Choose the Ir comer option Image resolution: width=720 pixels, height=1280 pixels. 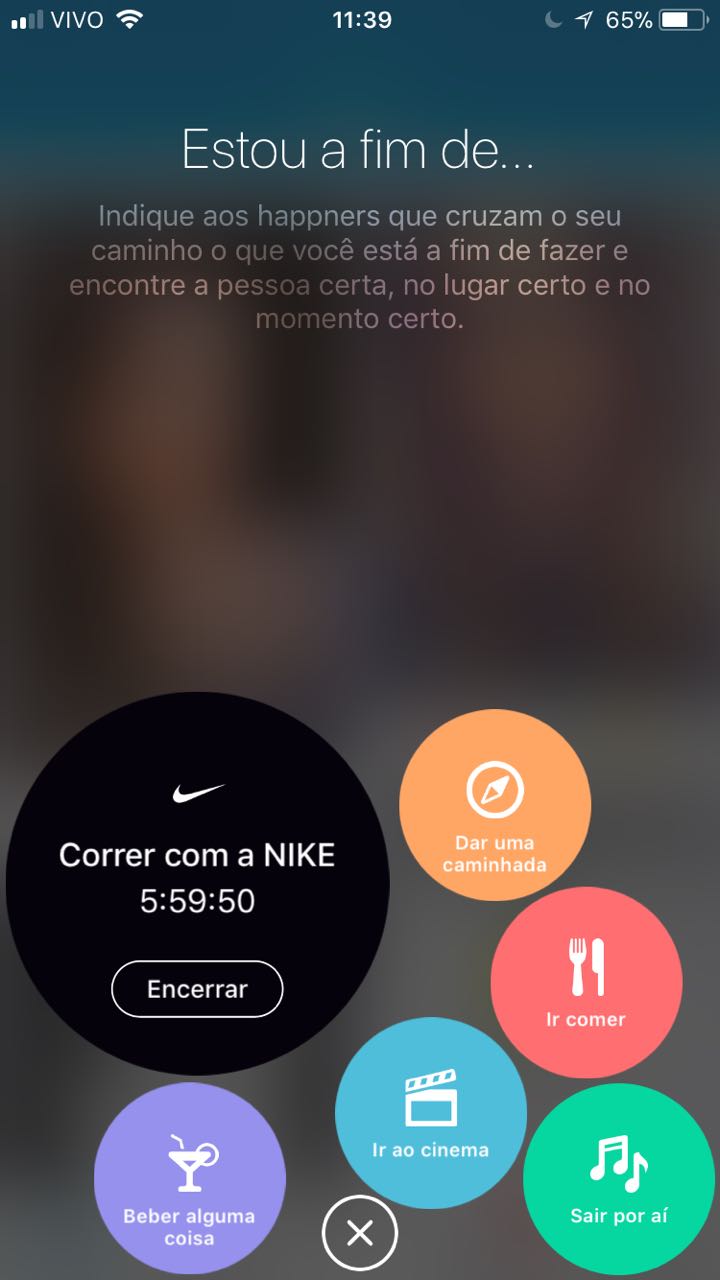586,982
